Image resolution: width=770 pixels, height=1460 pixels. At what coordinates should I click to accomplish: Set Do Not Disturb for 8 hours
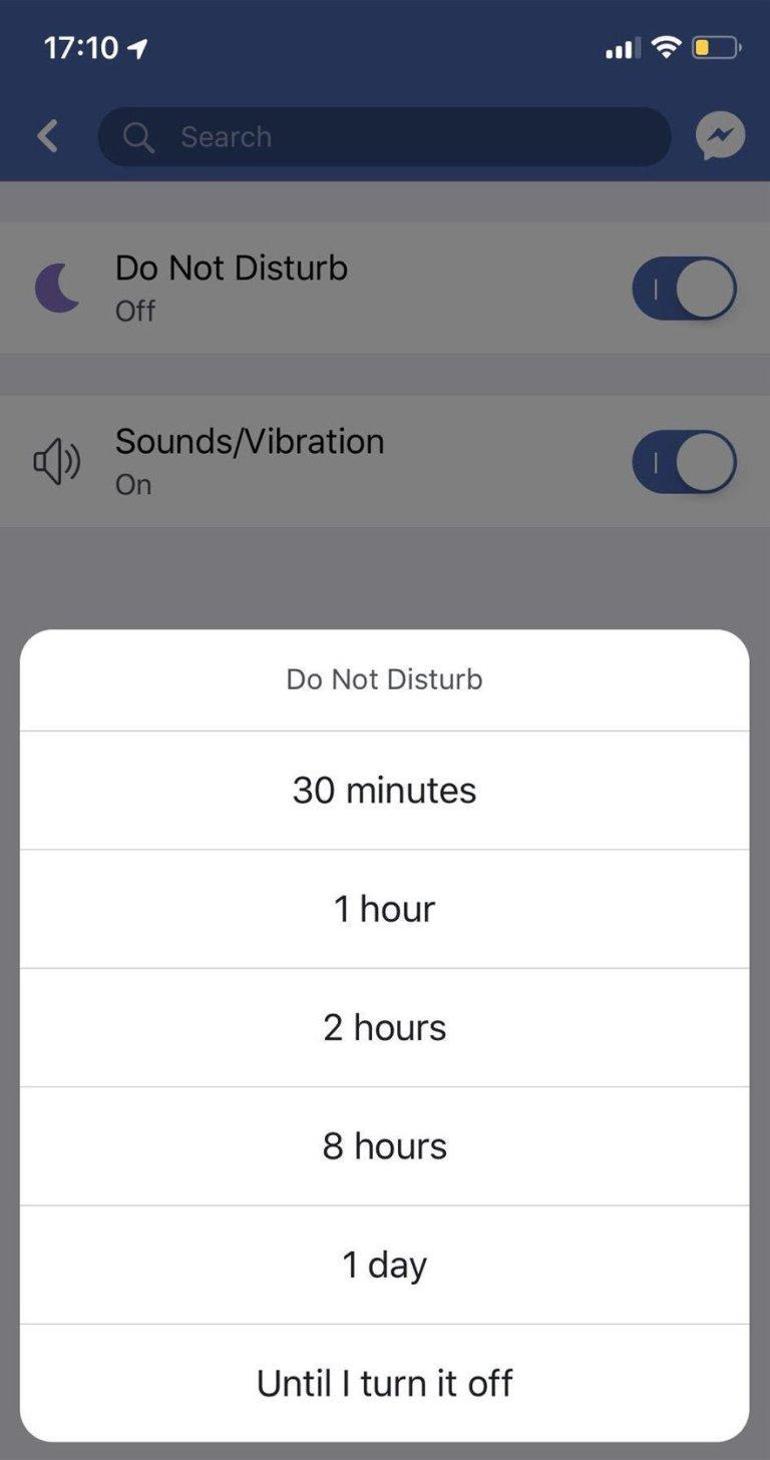point(384,1146)
